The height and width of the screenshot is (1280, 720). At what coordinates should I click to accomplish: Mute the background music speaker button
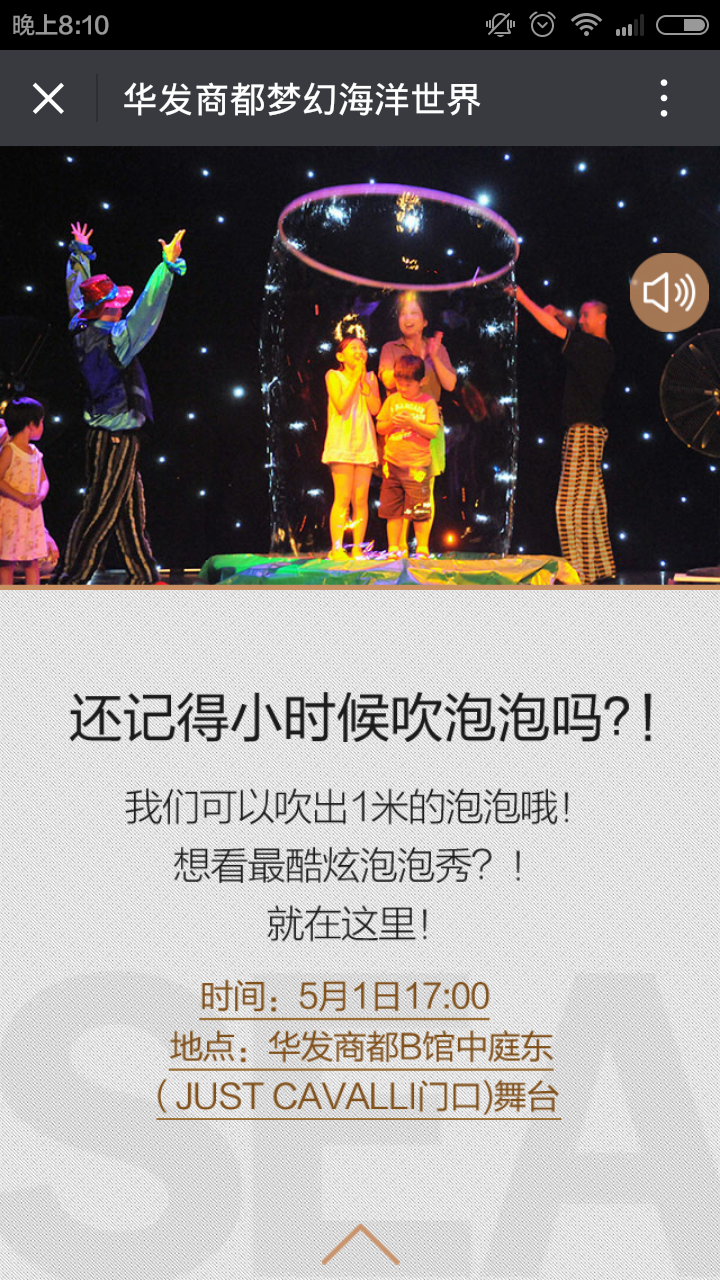click(x=669, y=292)
